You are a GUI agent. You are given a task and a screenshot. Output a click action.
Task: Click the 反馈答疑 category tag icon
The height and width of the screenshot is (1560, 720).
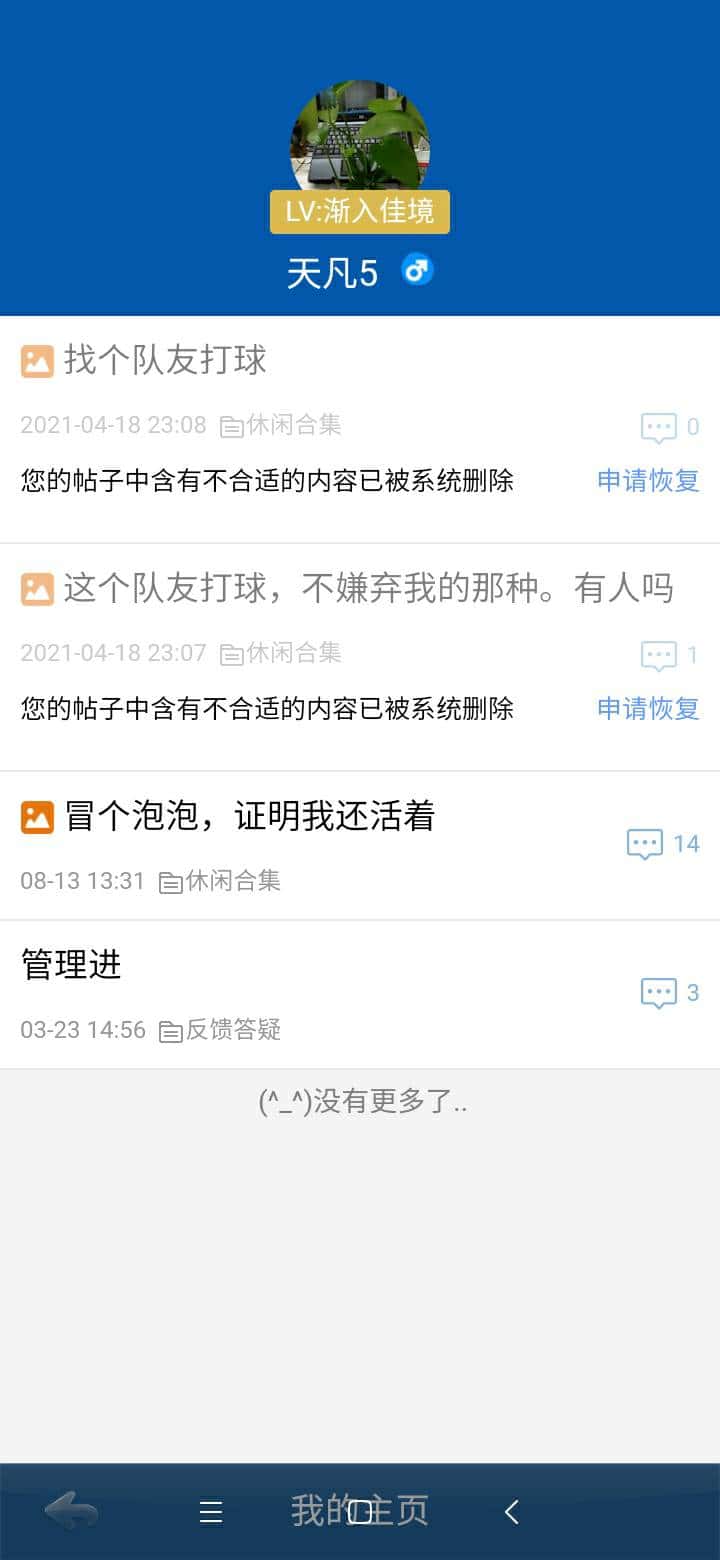pyautogui.click(x=171, y=1029)
